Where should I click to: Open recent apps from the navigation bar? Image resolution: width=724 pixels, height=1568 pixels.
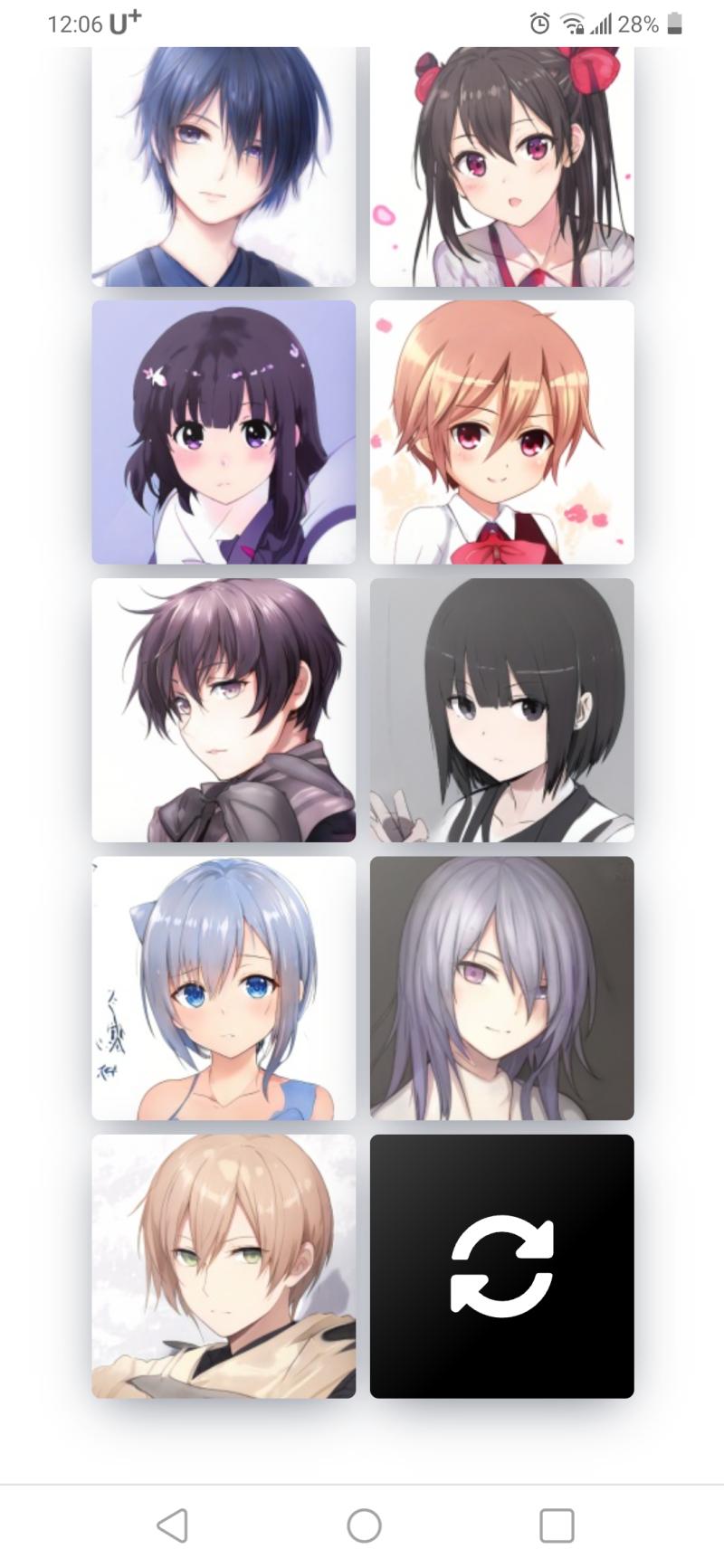[x=557, y=1525]
